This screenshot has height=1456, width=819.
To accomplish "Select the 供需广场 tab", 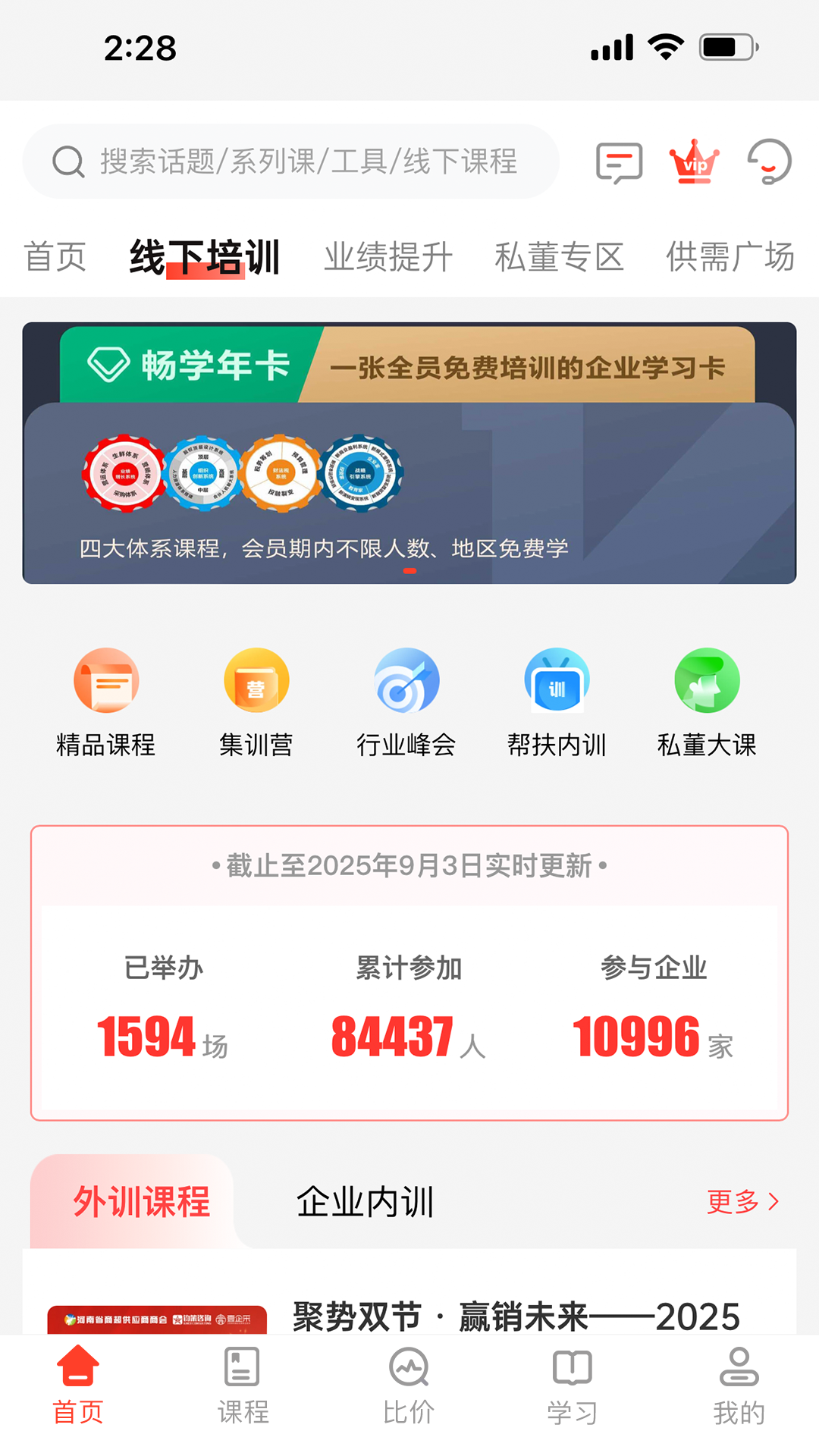I will [x=730, y=256].
